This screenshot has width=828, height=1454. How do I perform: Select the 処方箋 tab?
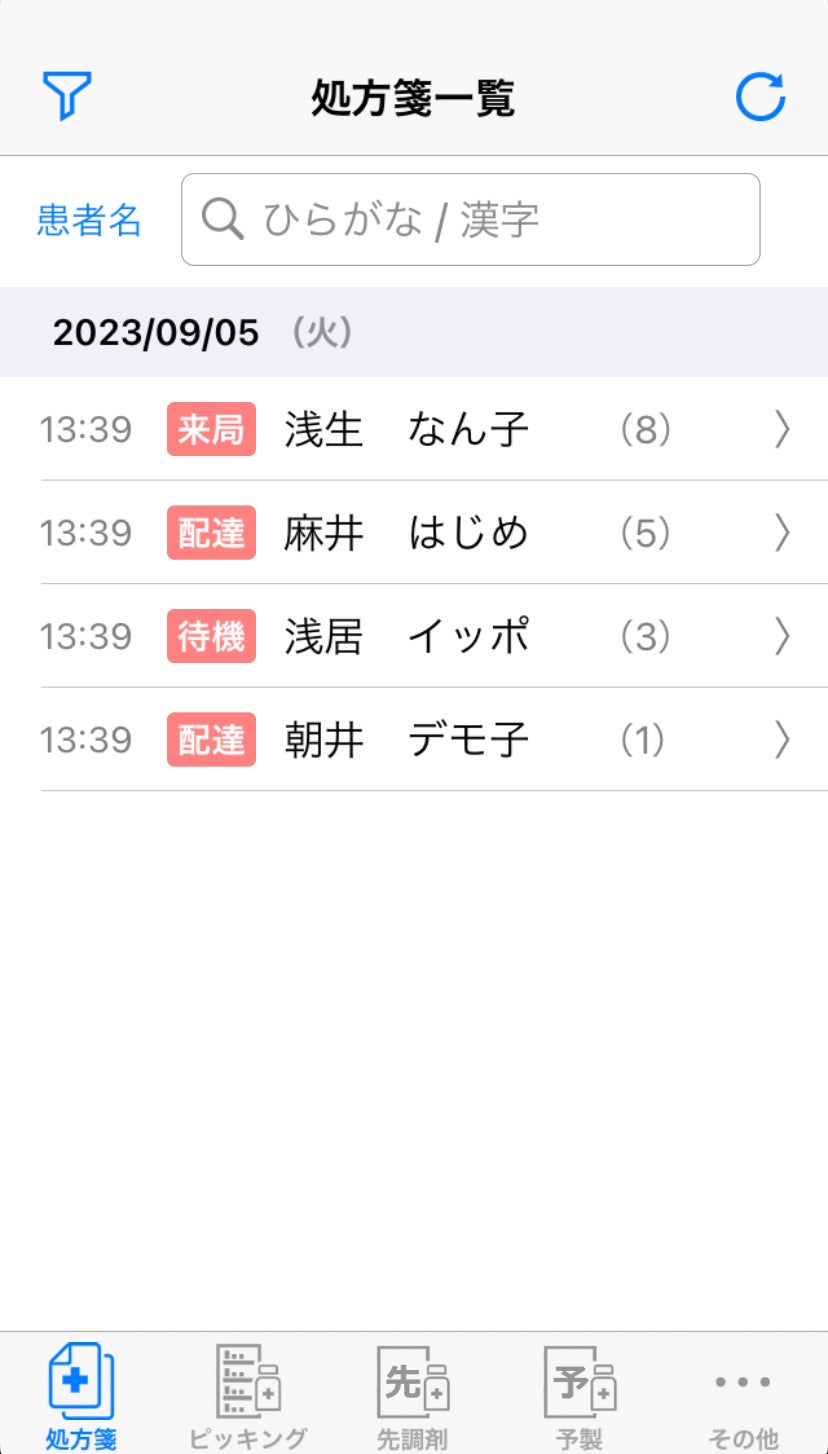pos(82,1395)
